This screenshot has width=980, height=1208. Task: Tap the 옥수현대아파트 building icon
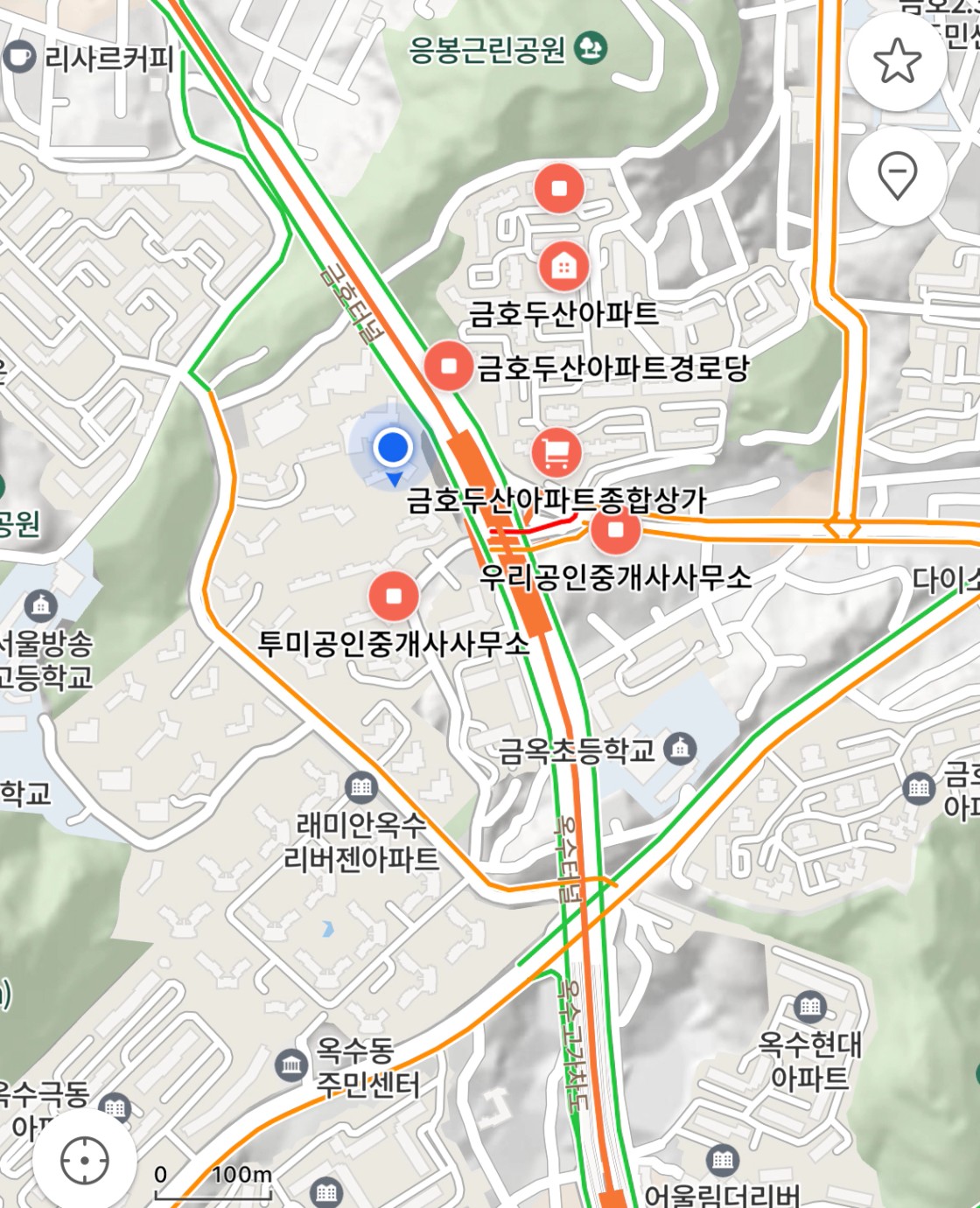[x=810, y=1006]
